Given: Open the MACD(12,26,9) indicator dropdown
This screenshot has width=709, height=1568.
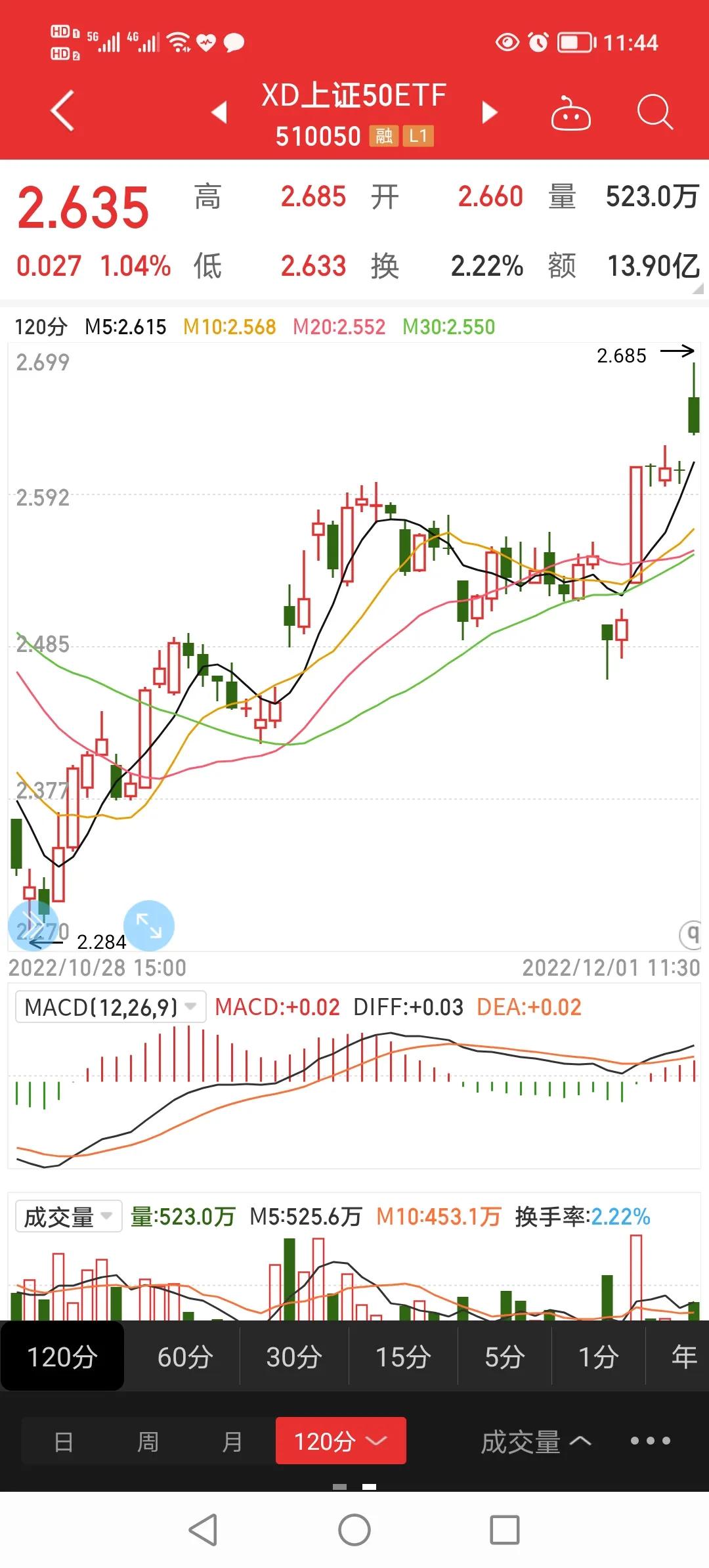Looking at the screenshot, I should coord(110,1007).
